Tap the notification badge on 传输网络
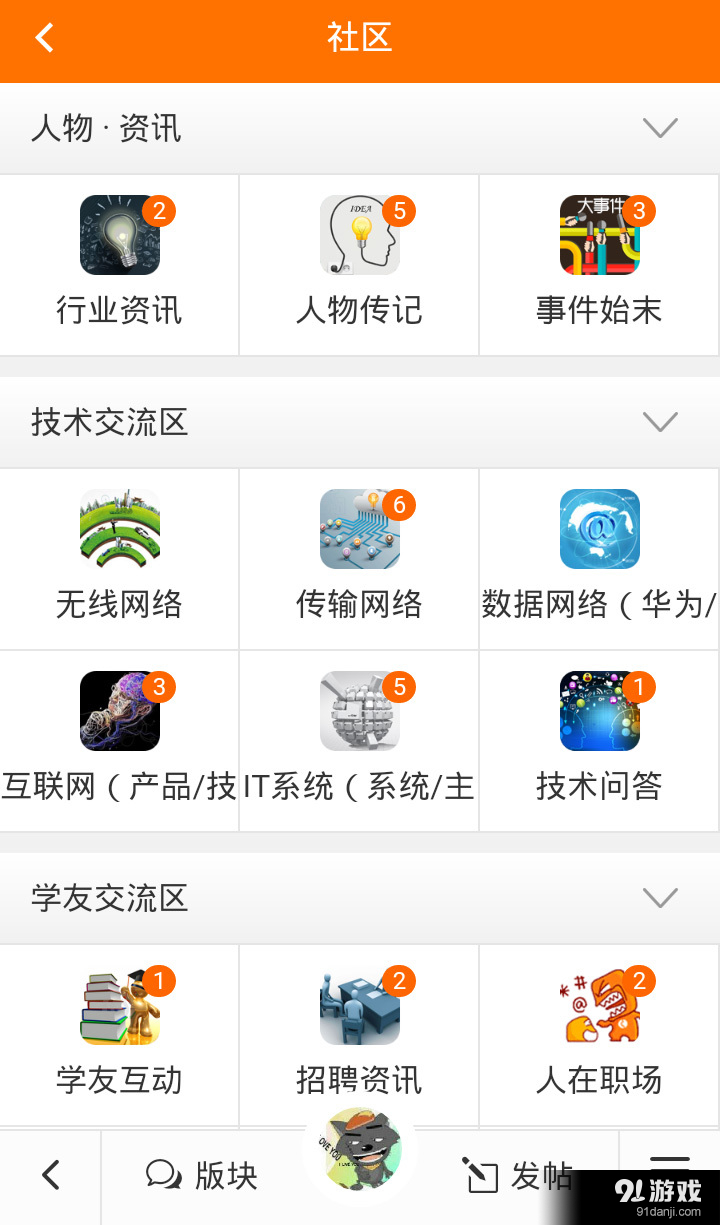 point(398,505)
